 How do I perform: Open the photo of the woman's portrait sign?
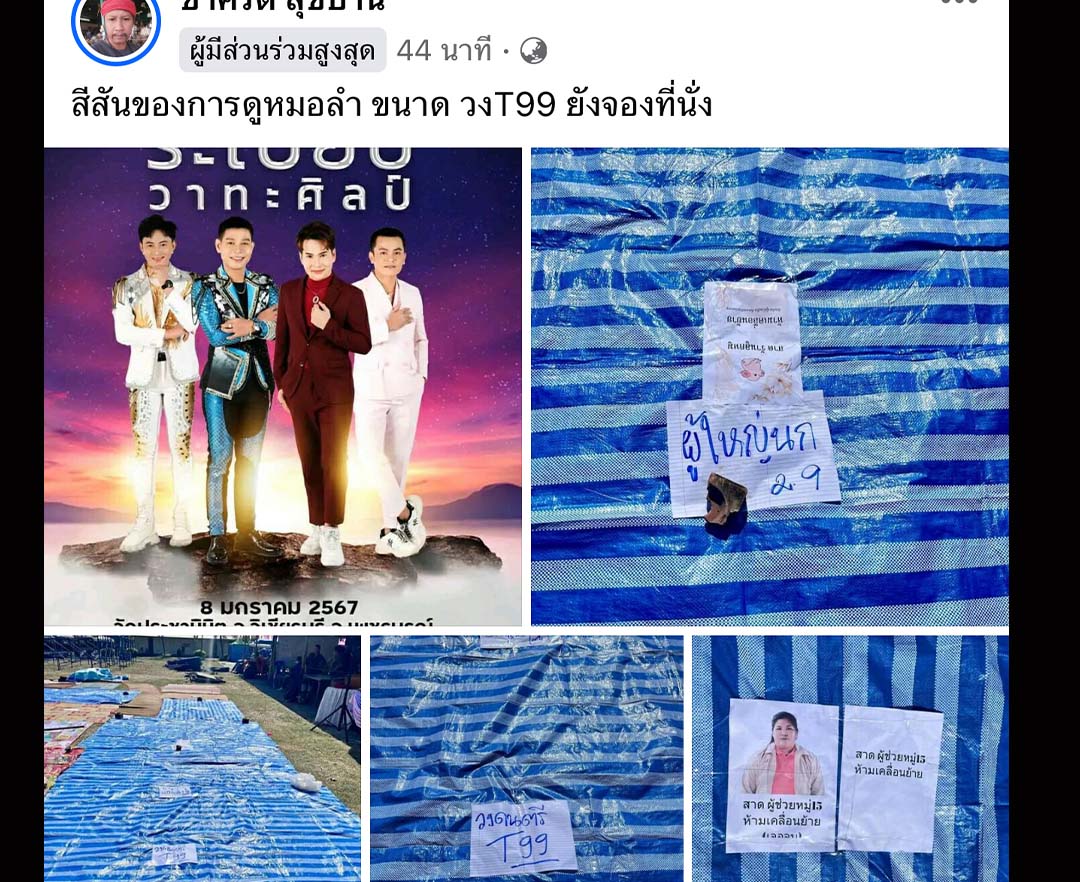click(850, 758)
